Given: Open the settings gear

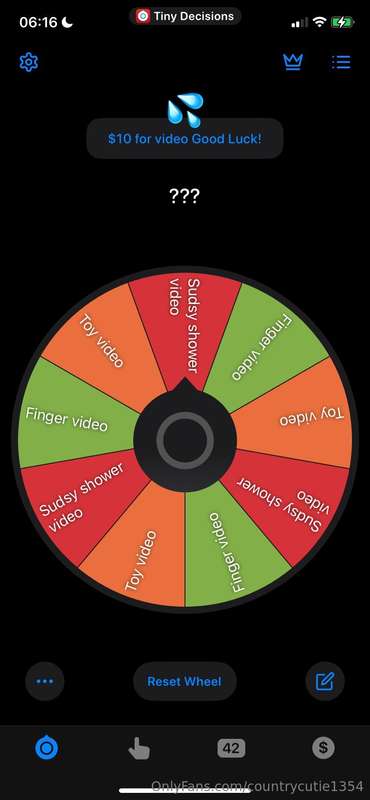Looking at the screenshot, I should (29, 62).
